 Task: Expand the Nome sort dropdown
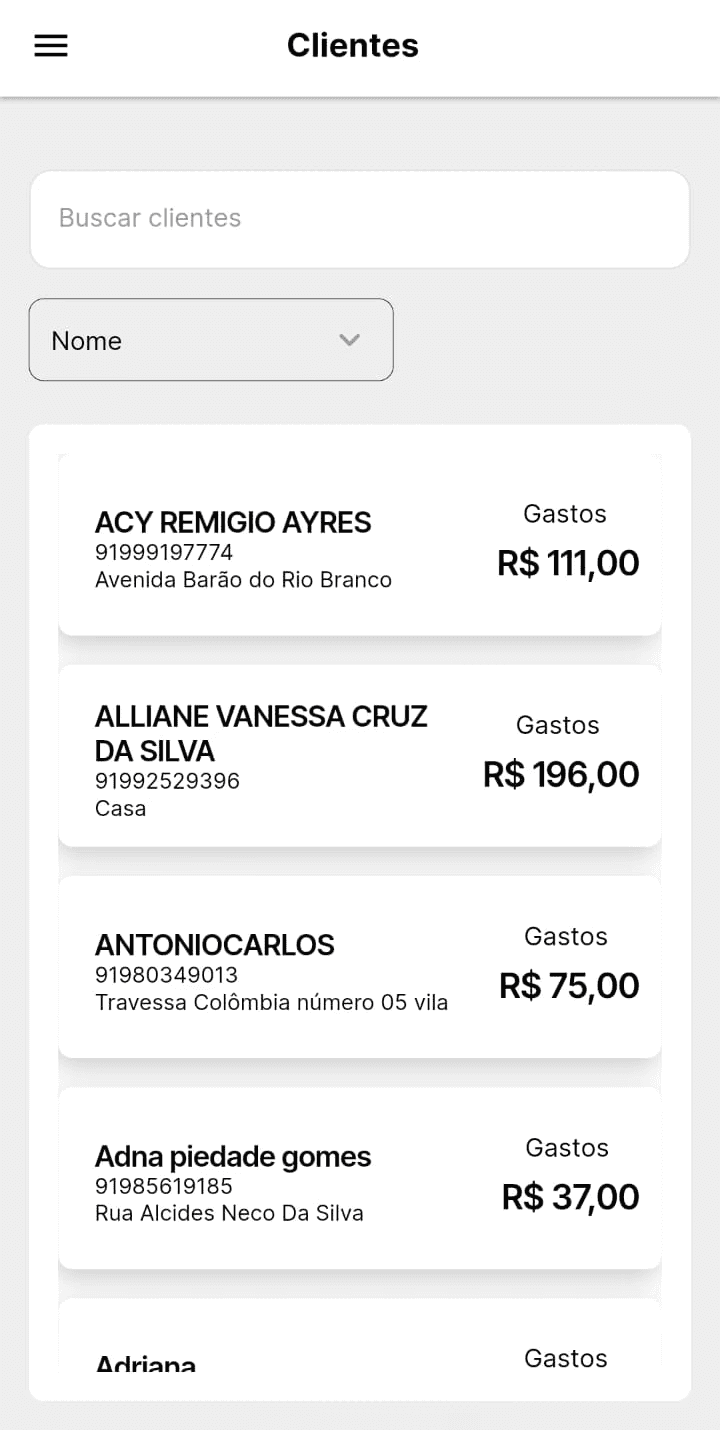point(211,340)
